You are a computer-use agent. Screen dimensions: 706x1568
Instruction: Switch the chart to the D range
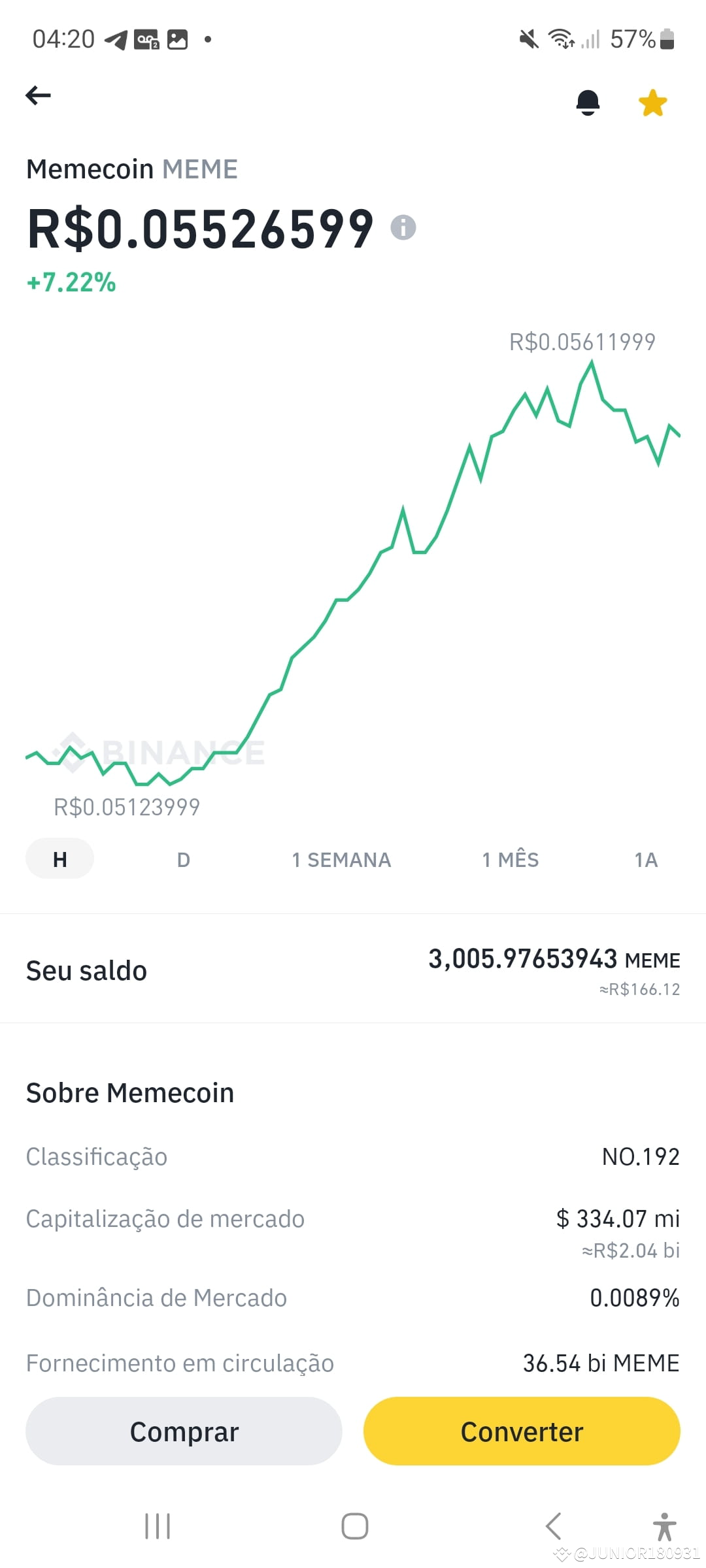184,860
